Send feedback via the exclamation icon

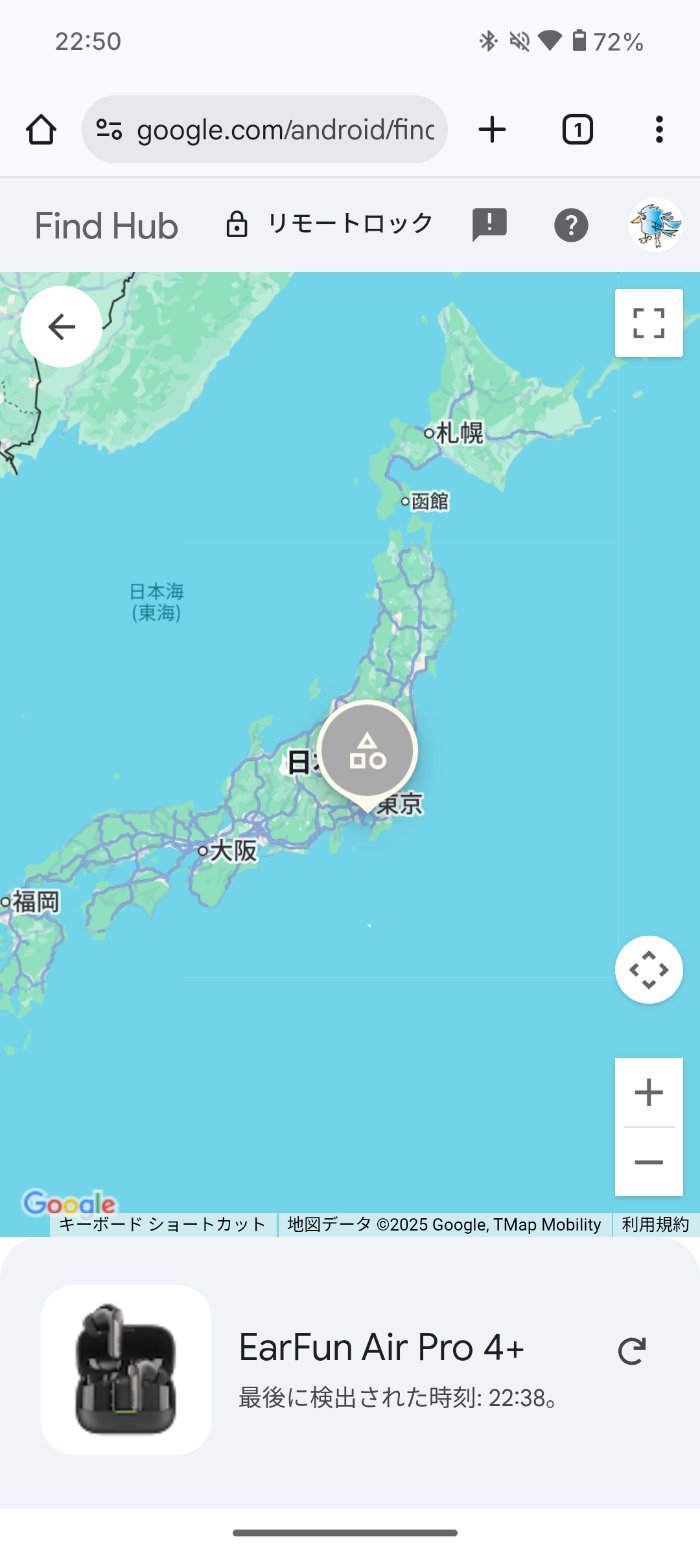click(x=489, y=225)
